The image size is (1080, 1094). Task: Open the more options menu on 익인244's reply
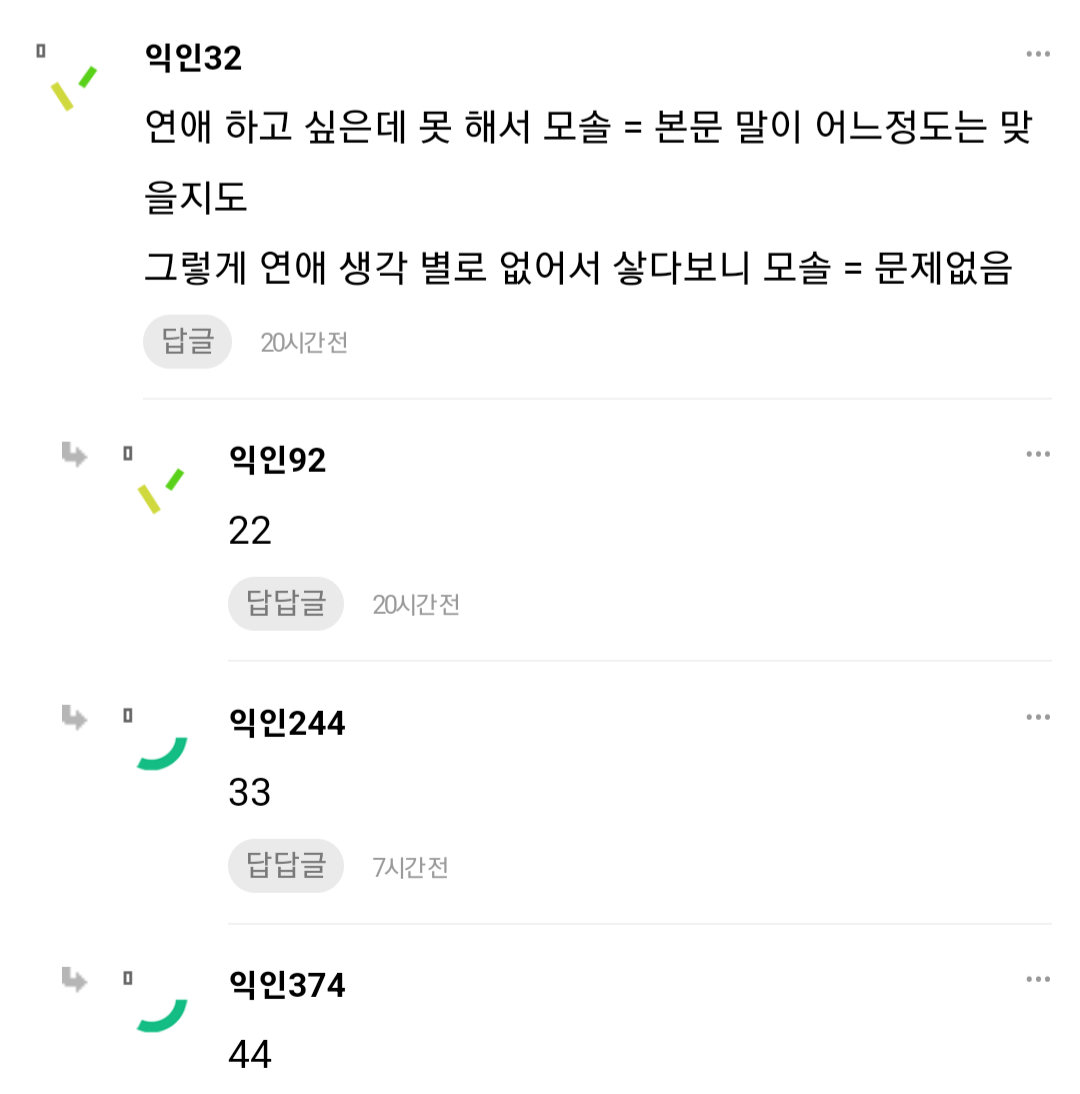(1038, 718)
